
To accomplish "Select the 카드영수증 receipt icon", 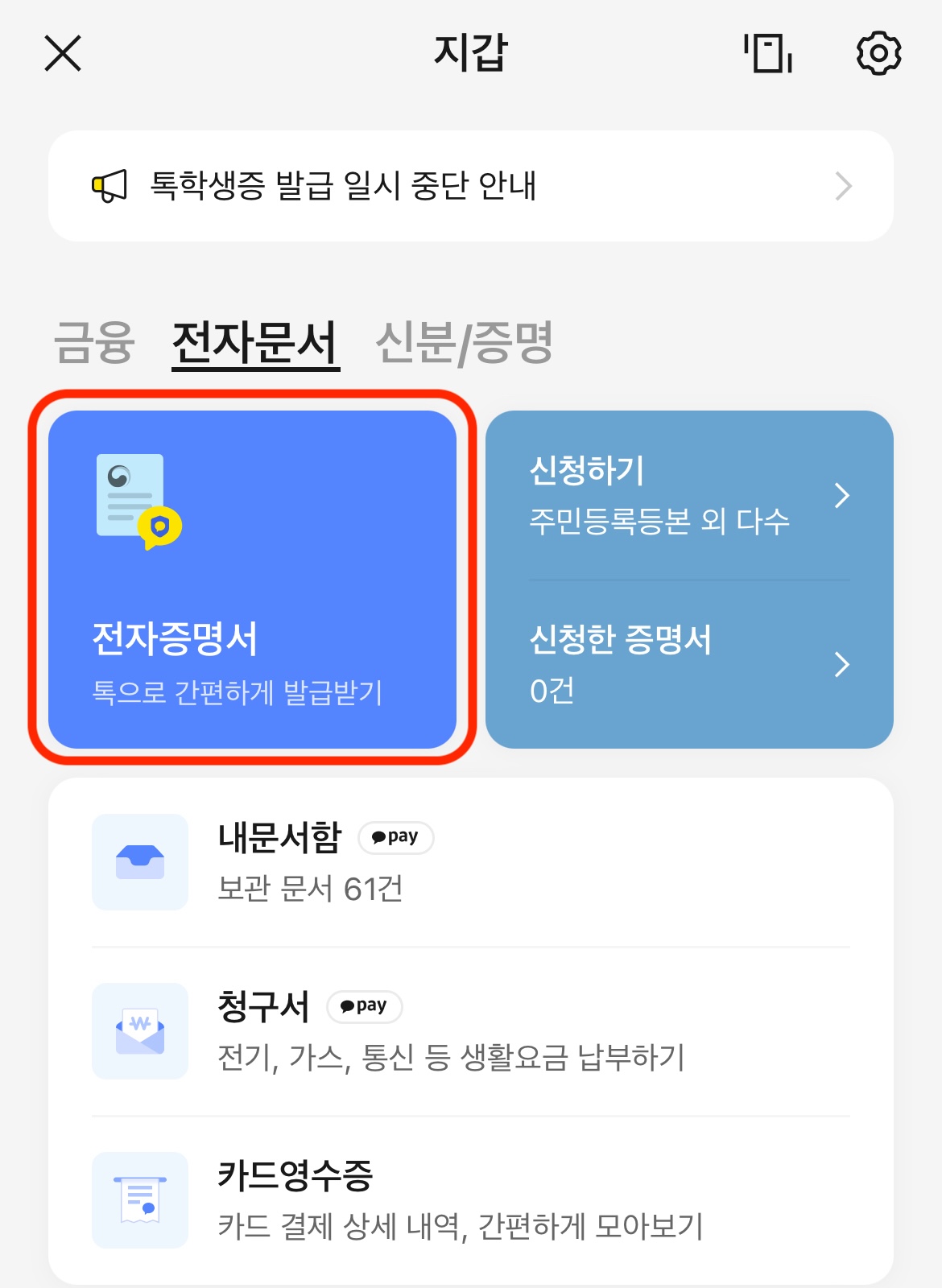I will click(140, 1199).
